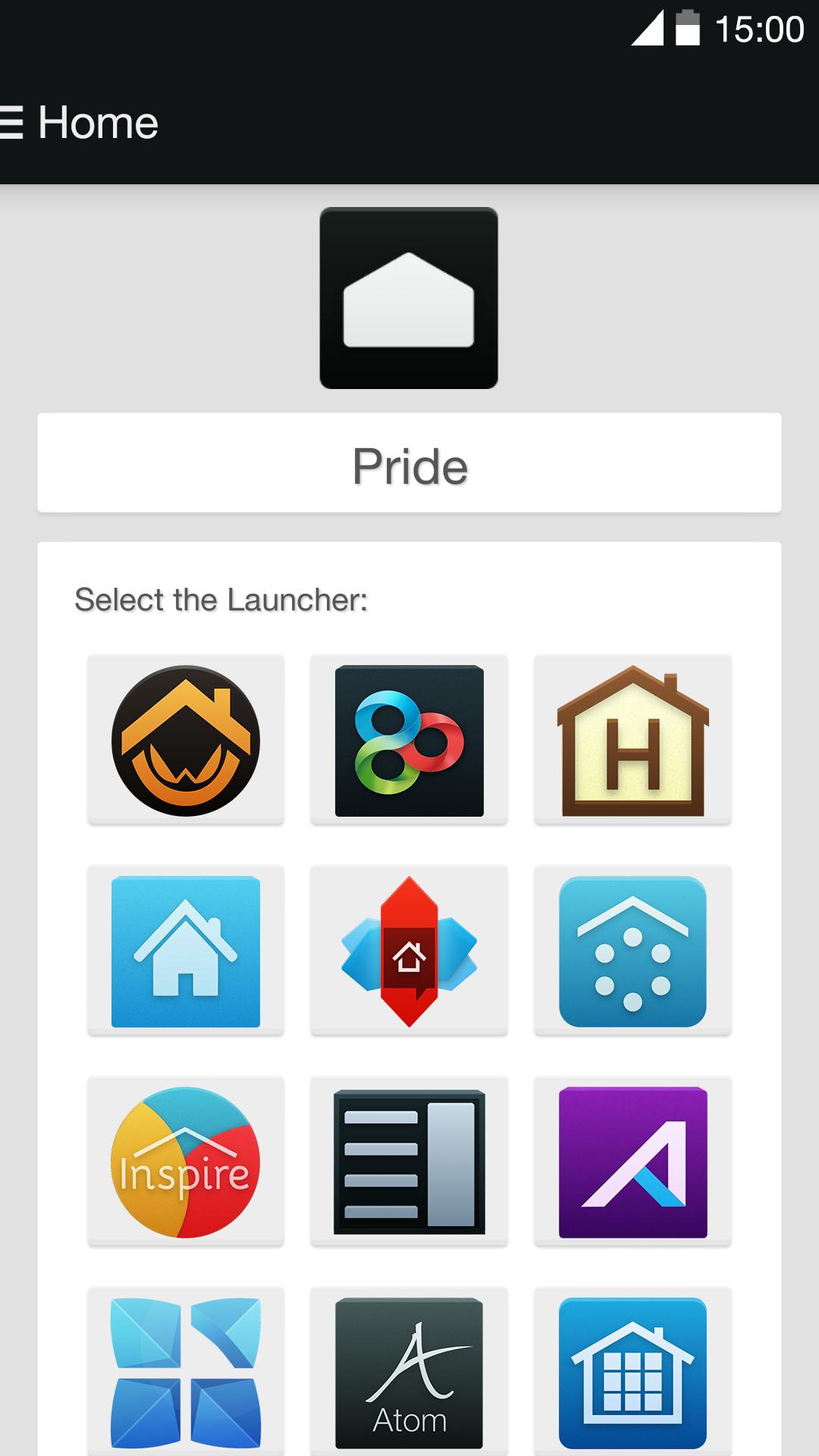This screenshot has height=1456, width=819.
Task: Tap the large Pride theme icon
Action: pyautogui.click(x=409, y=300)
